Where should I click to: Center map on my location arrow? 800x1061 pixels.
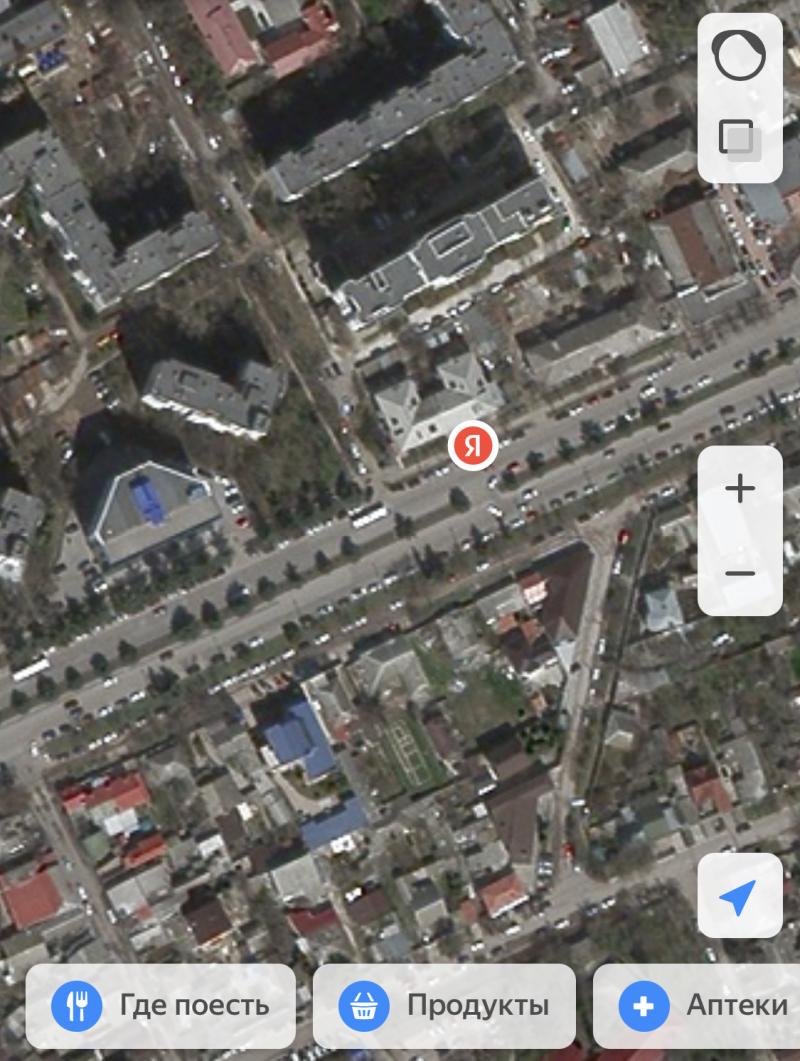[739, 897]
